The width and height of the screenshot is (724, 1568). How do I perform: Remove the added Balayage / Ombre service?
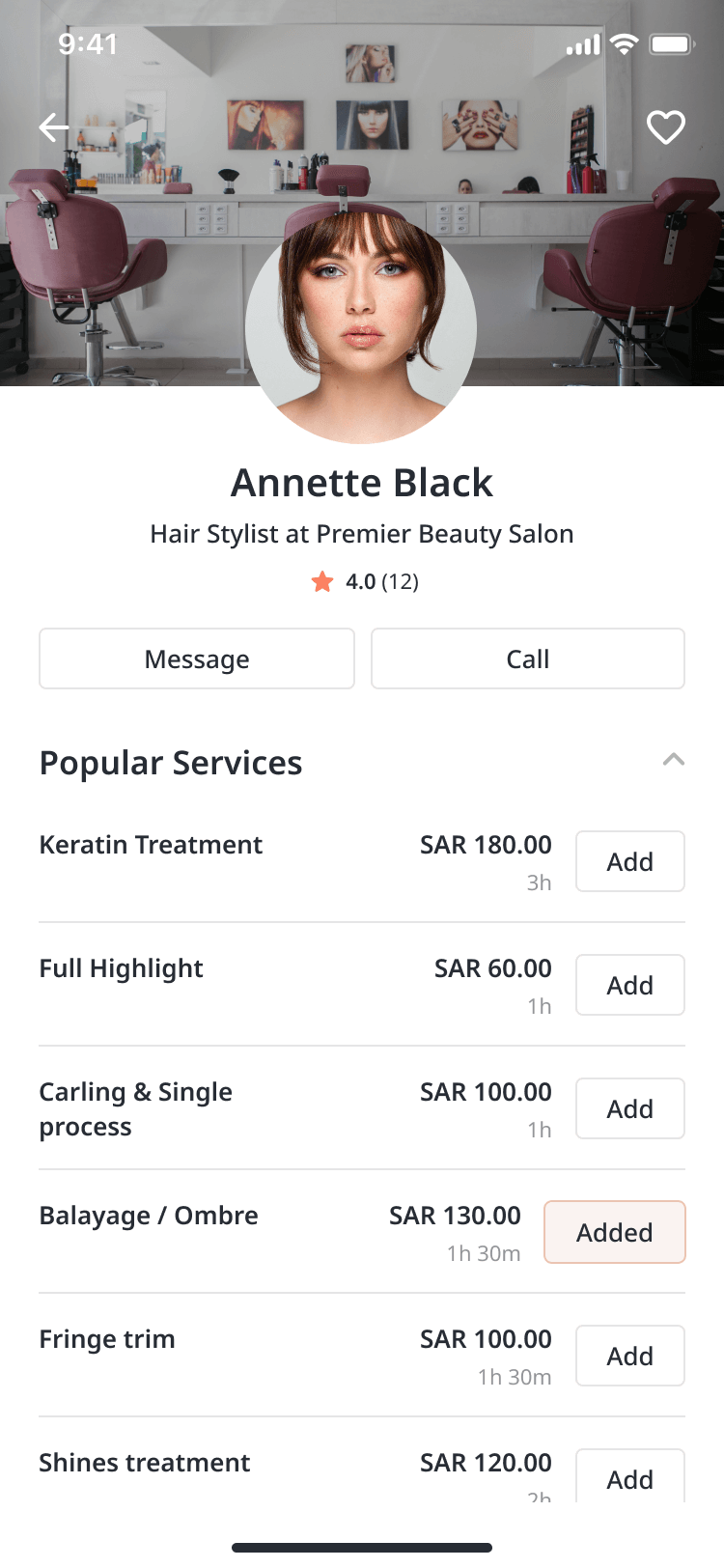[615, 1232]
